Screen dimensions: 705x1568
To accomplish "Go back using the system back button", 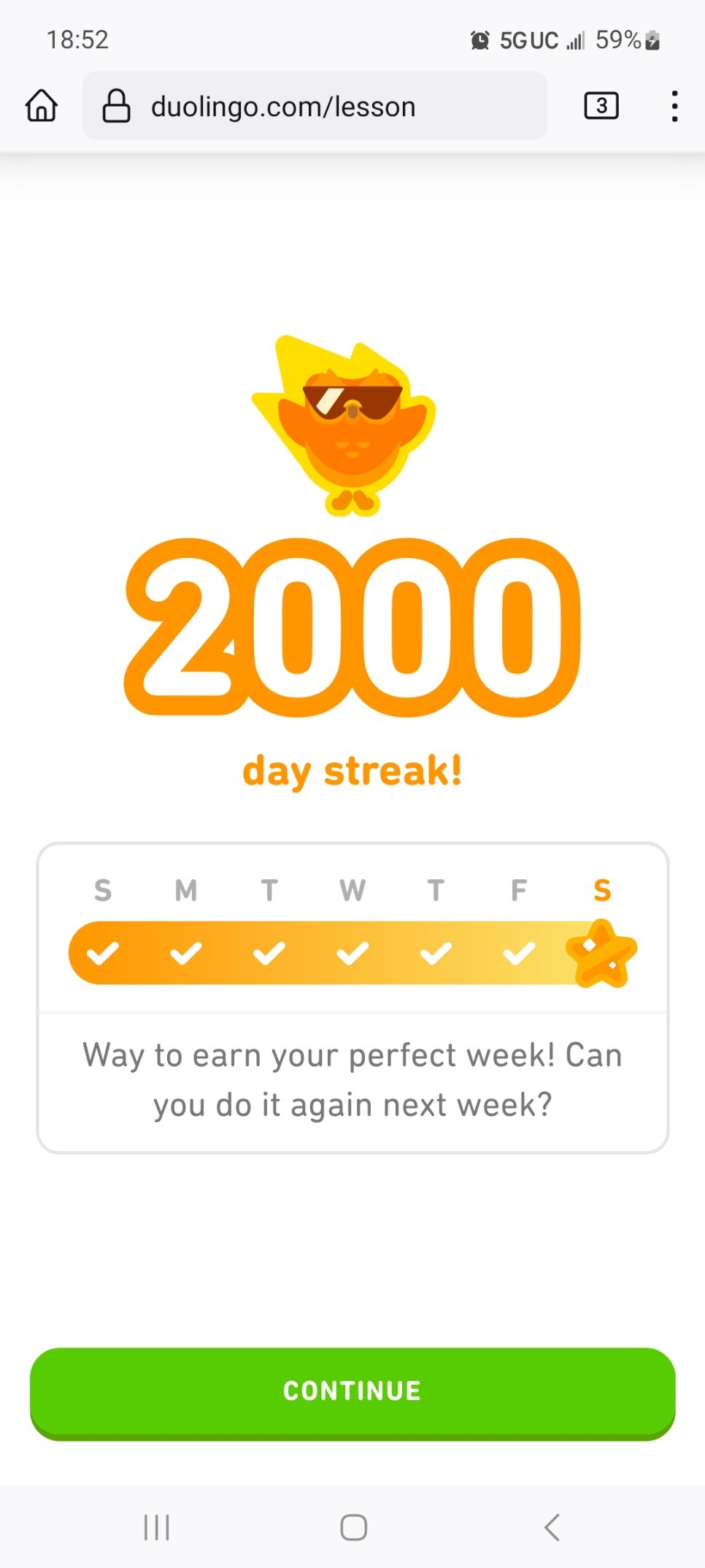I will [x=552, y=1527].
